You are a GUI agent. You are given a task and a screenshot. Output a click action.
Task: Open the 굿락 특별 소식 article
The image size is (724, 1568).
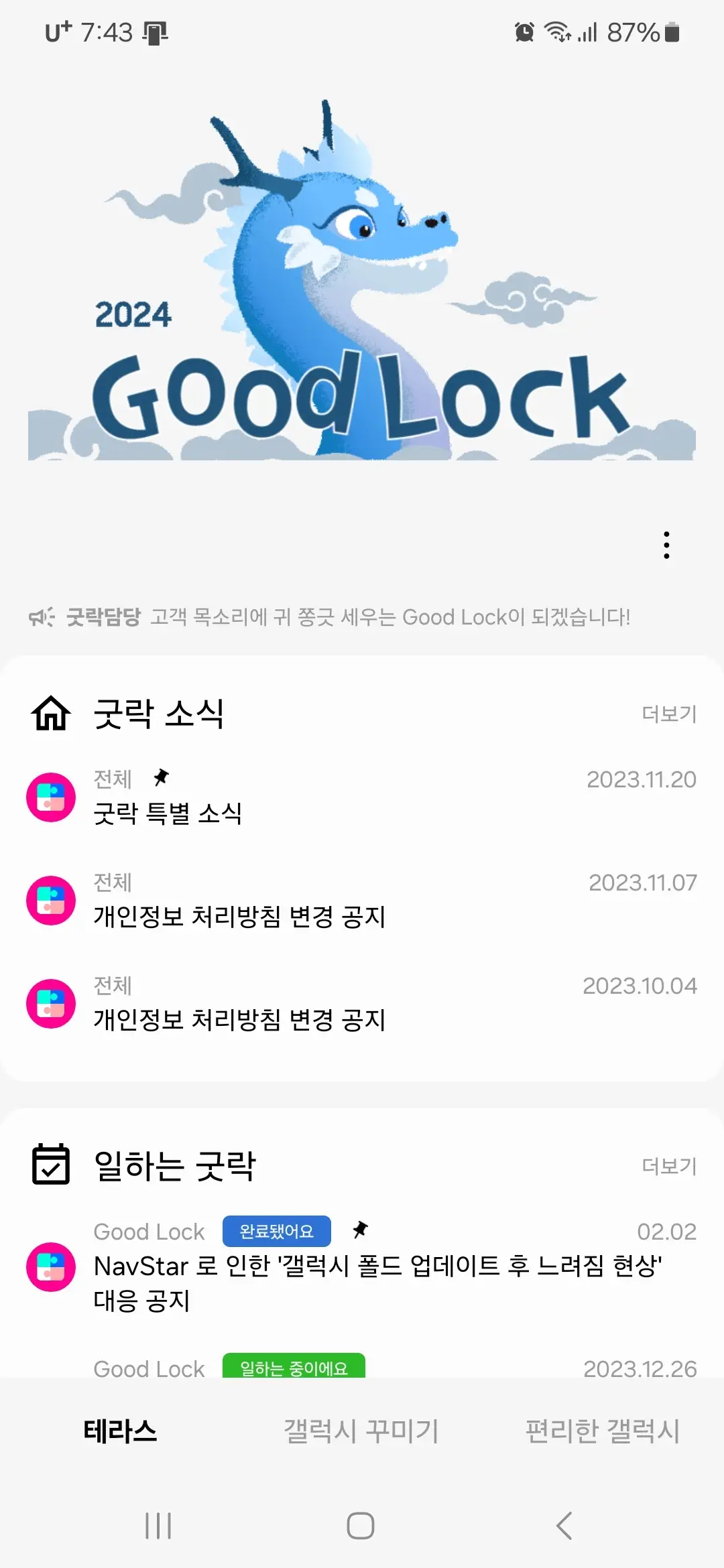(x=168, y=815)
